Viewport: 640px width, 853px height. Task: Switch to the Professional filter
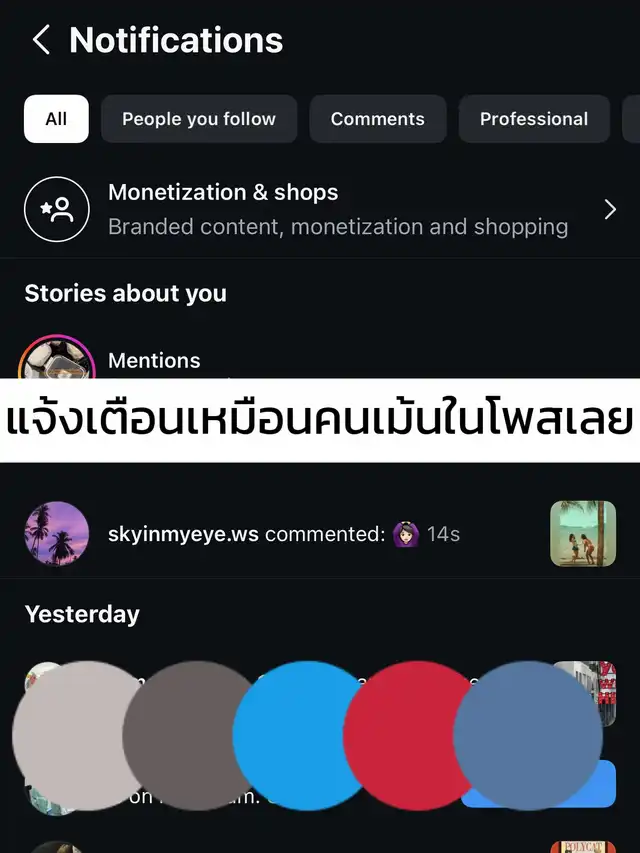(x=534, y=119)
